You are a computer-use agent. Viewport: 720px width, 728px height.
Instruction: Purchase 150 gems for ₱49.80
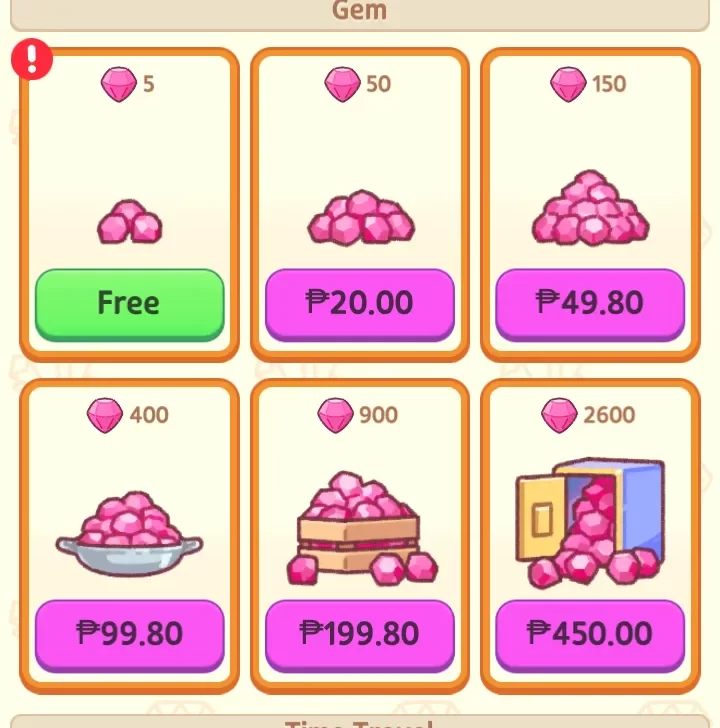pyautogui.click(x=590, y=303)
